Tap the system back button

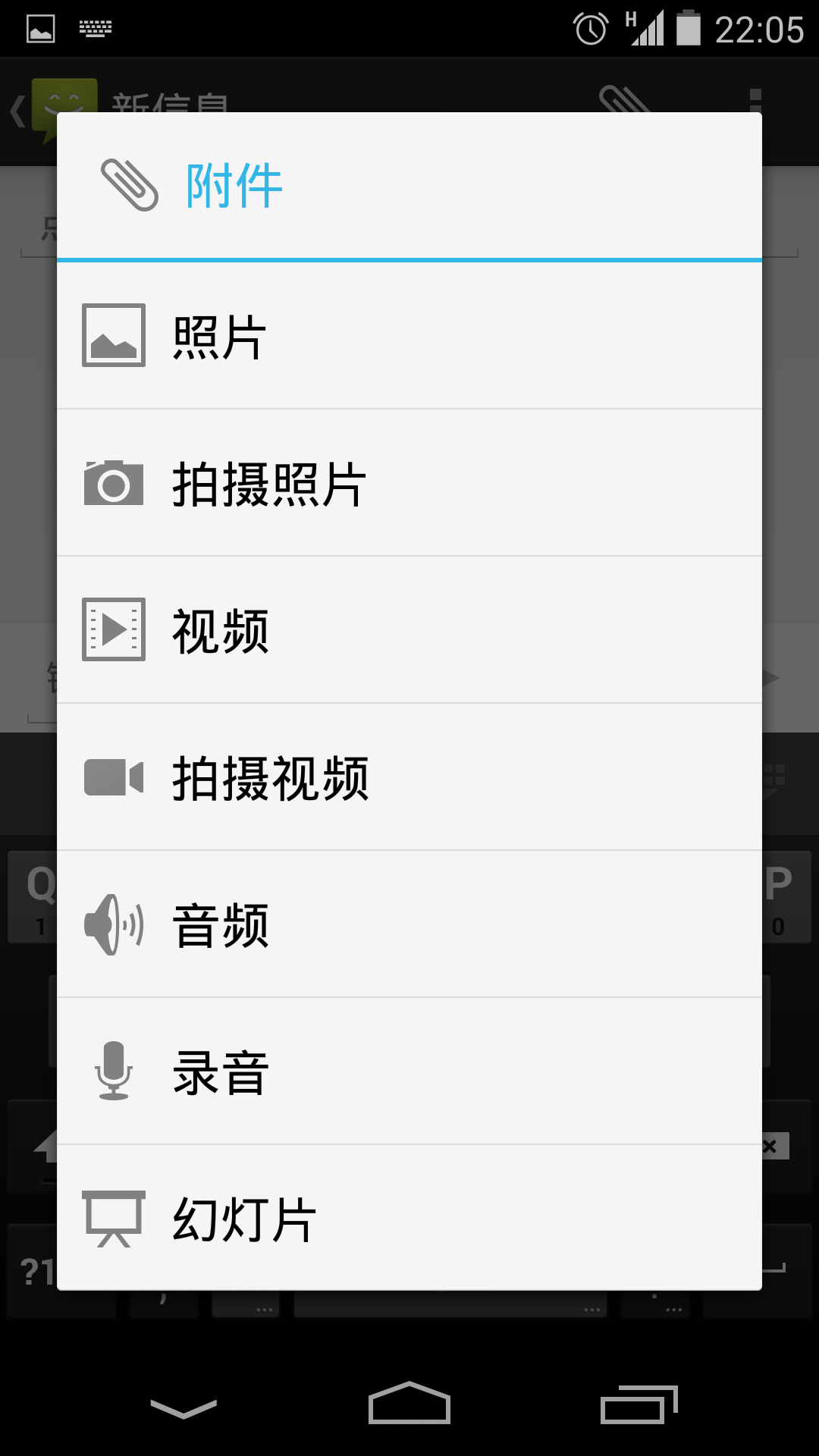(184, 1407)
